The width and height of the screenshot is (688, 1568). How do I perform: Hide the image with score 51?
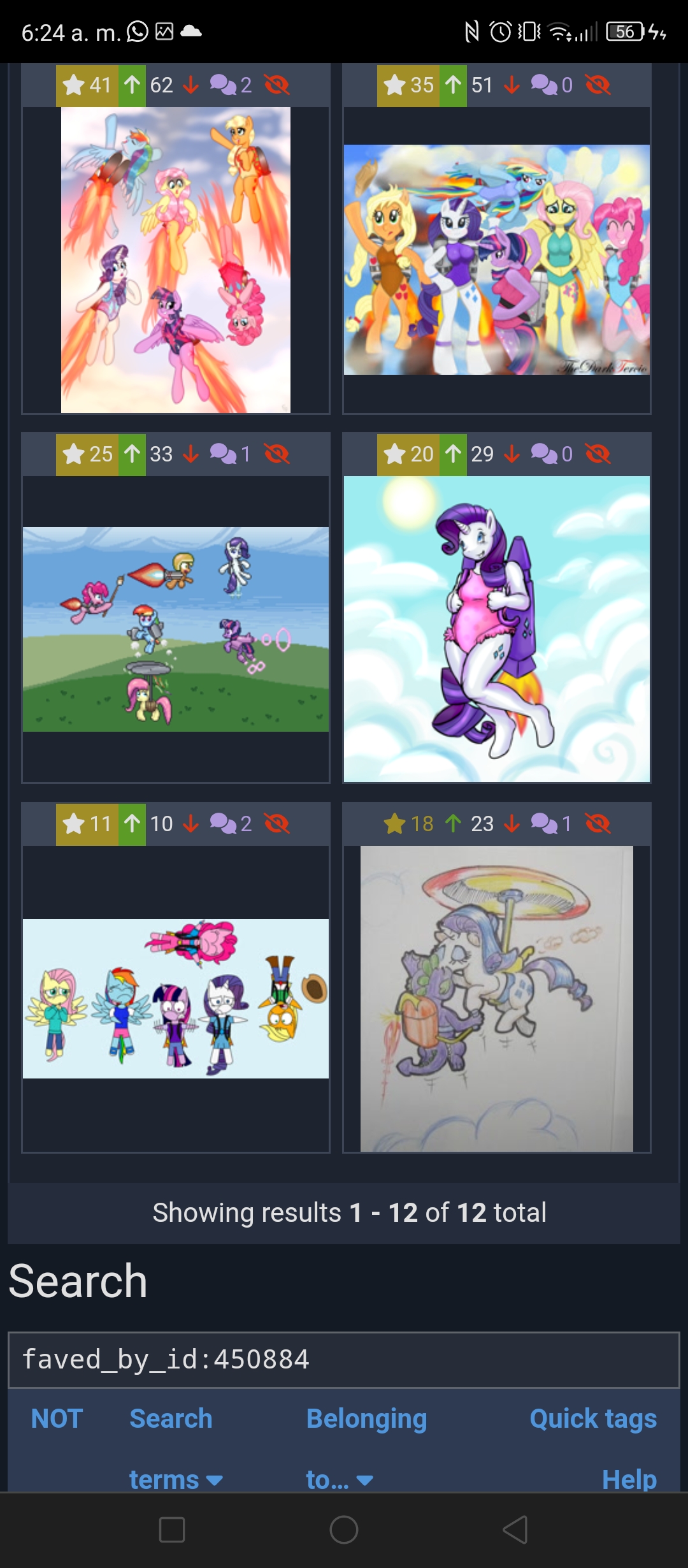pos(598,85)
